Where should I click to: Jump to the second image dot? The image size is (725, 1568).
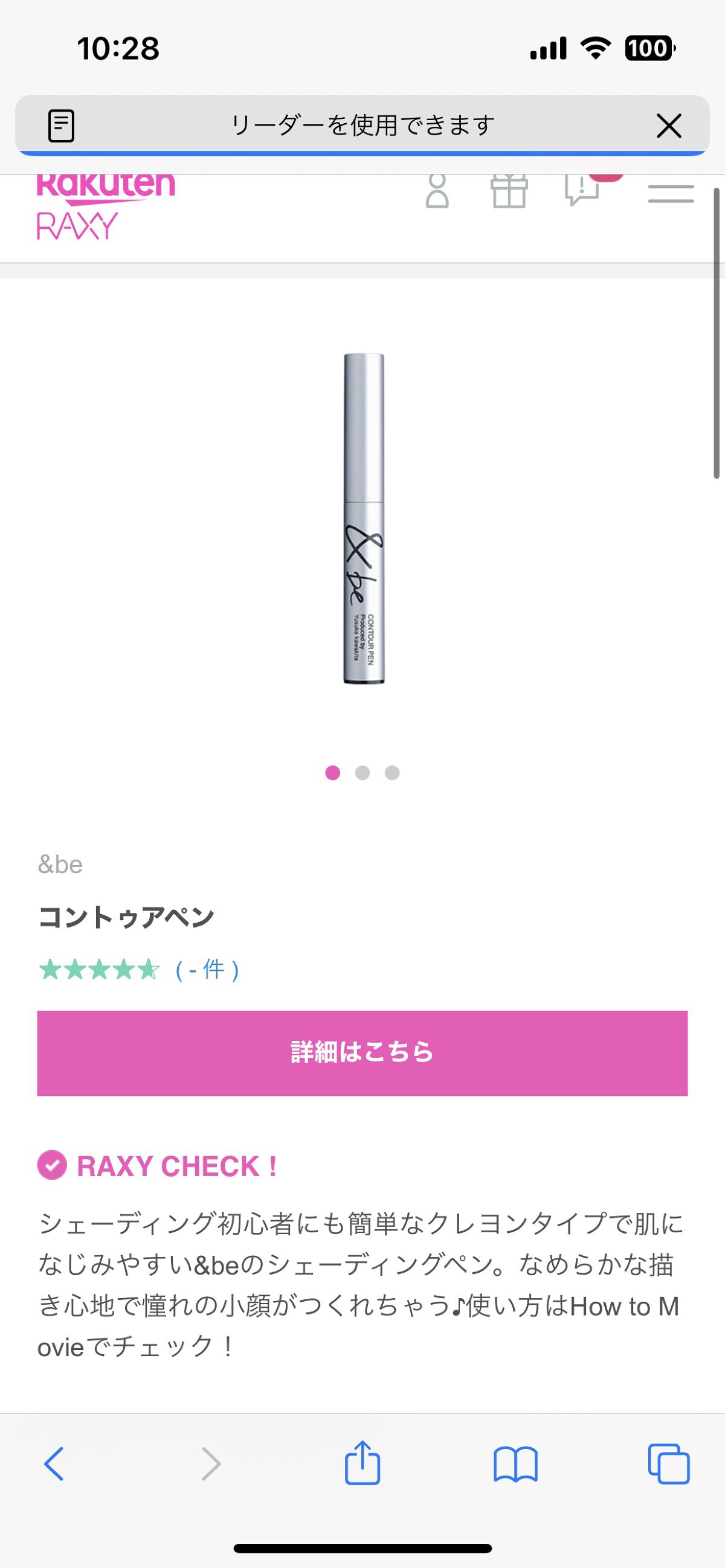click(362, 773)
